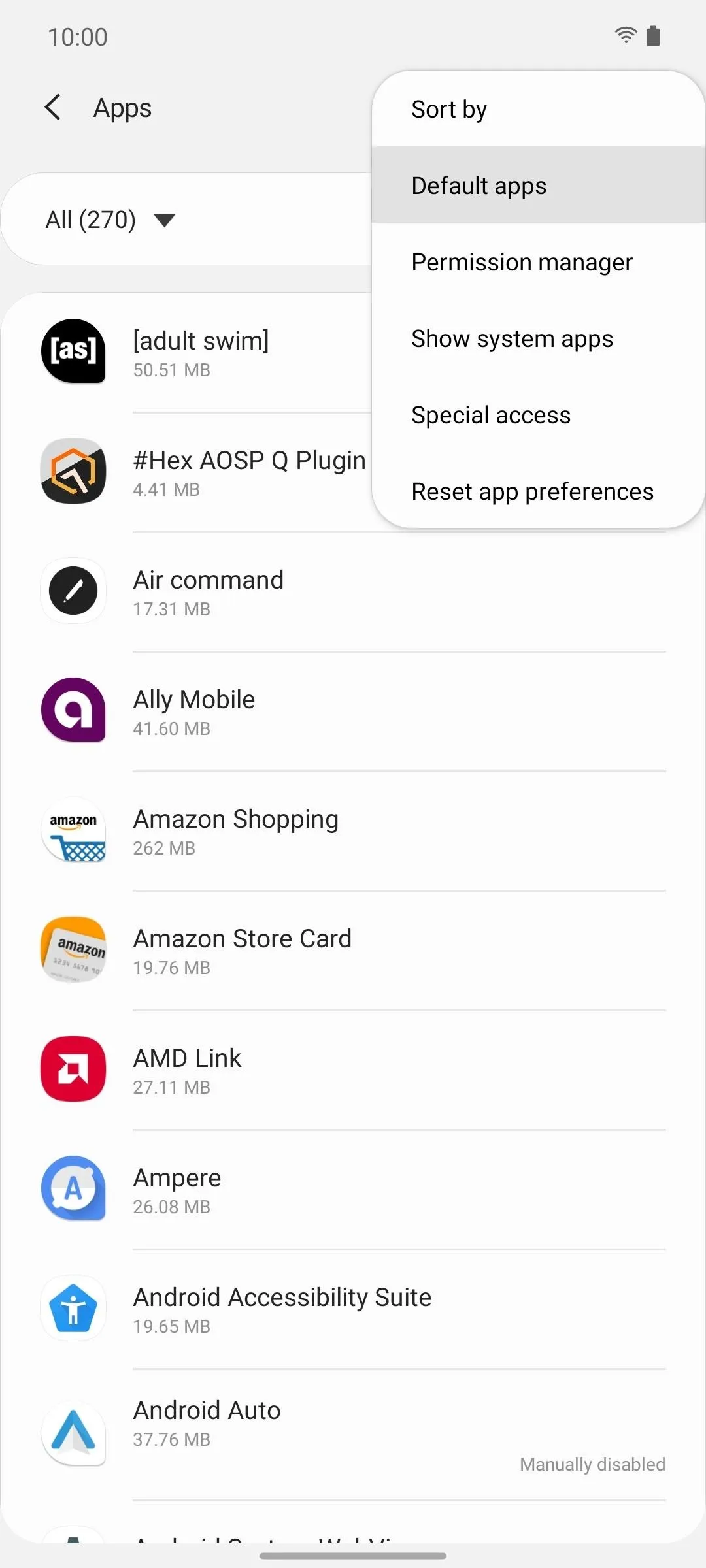Select Reset app preferences
Viewport: 706px width, 1568px height.
[x=538, y=491]
